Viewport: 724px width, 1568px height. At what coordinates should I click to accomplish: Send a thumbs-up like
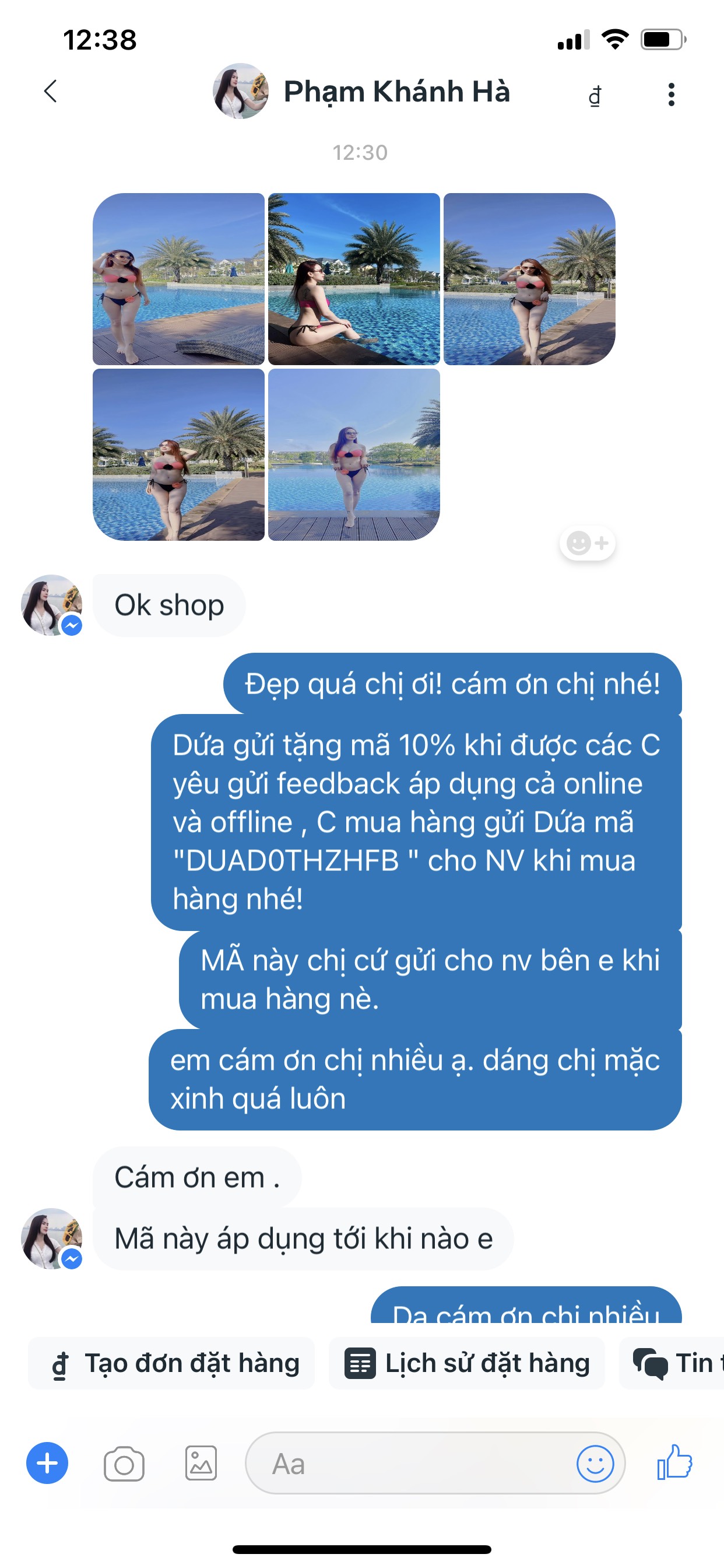[674, 1462]
